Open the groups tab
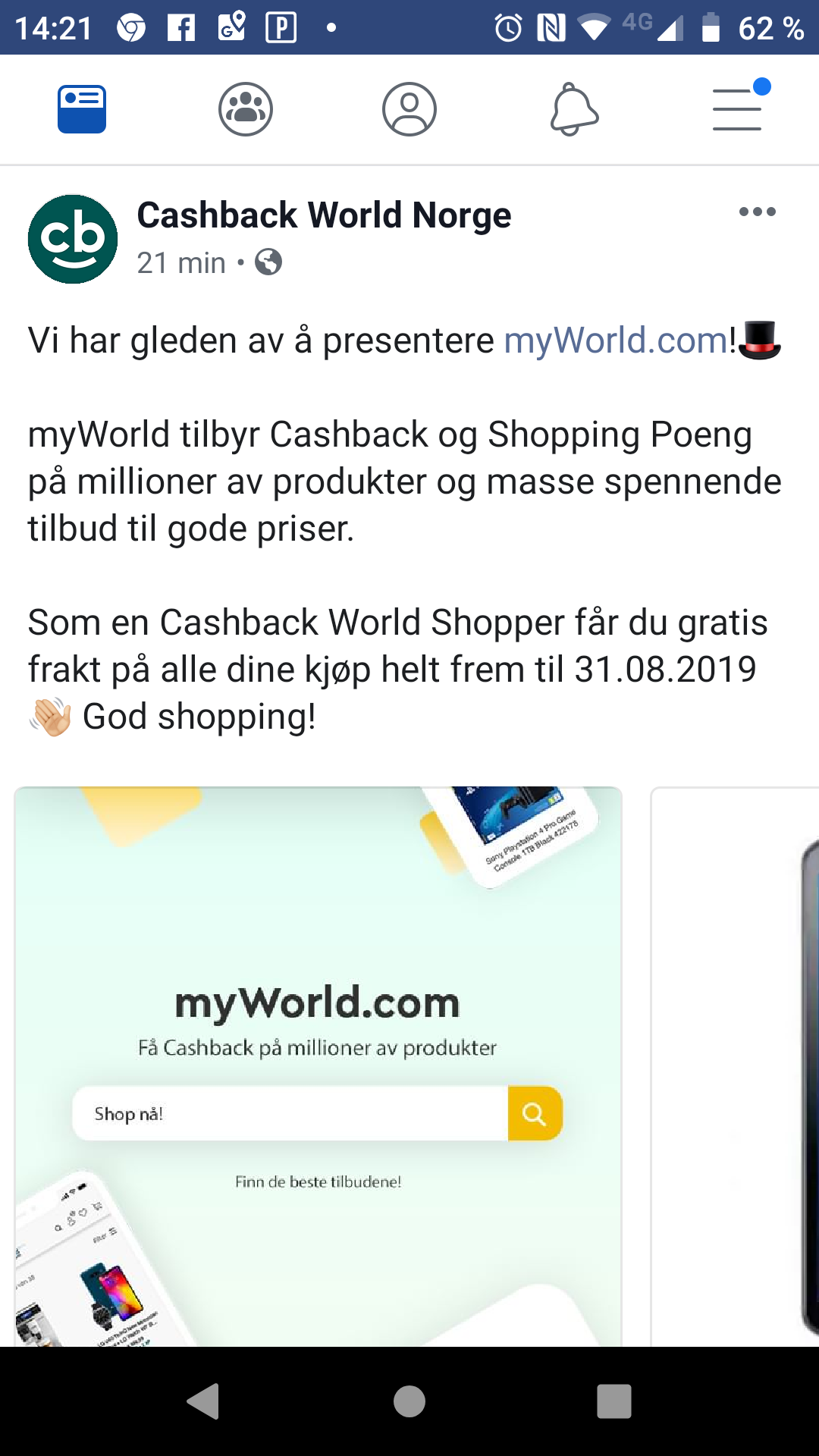Viewport: 819px width, 1456px height. (x=246, y=109)
